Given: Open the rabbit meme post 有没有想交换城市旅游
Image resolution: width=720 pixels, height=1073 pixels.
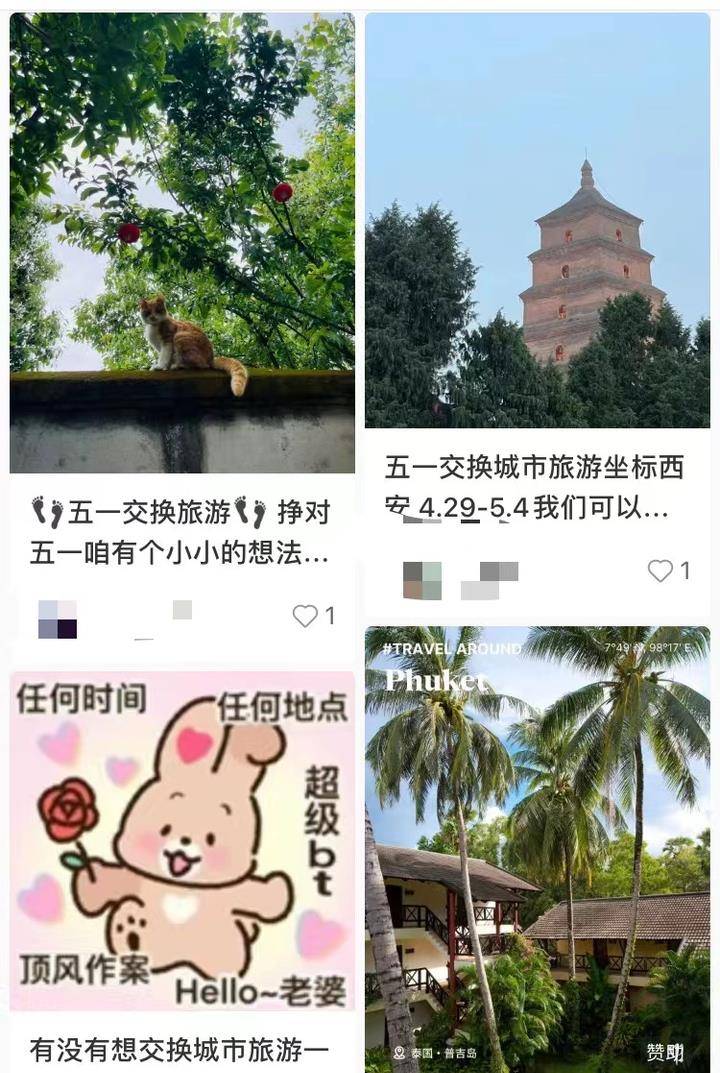Looking at the screenshot, I should [x=182, y=840].
